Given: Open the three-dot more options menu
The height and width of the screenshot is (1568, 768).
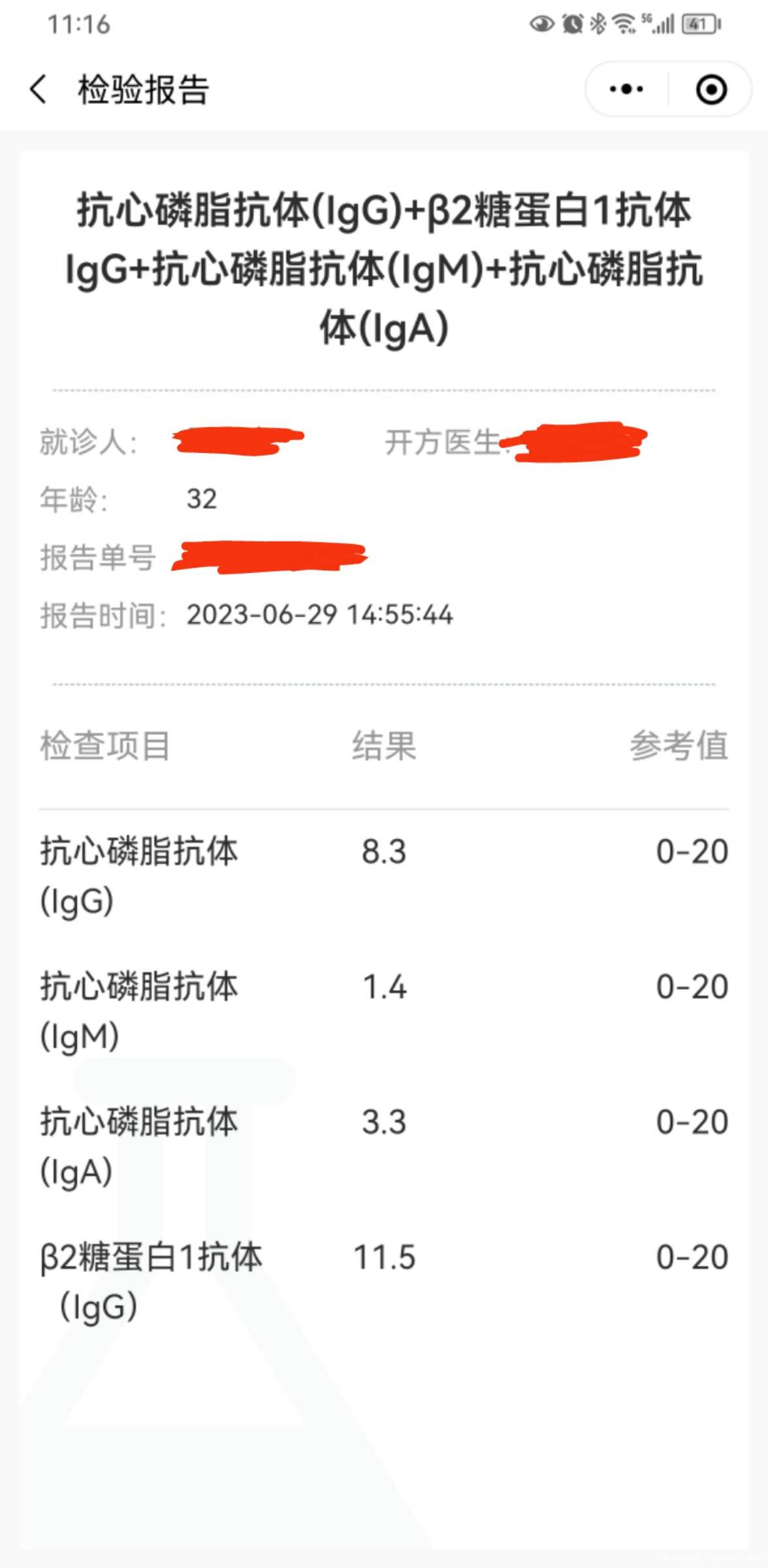Looking at the screenshot, I should [625, 90].
